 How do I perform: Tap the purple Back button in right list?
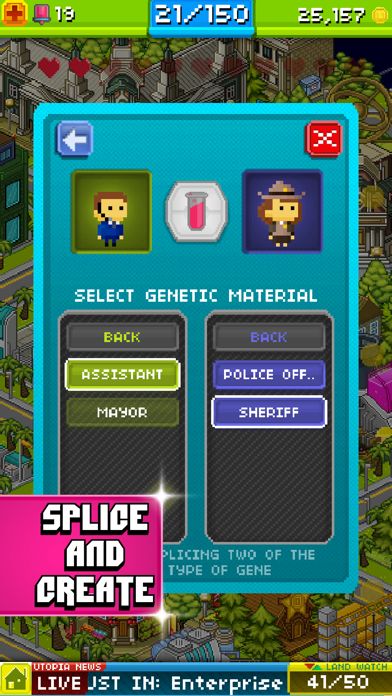coord(269,337)
